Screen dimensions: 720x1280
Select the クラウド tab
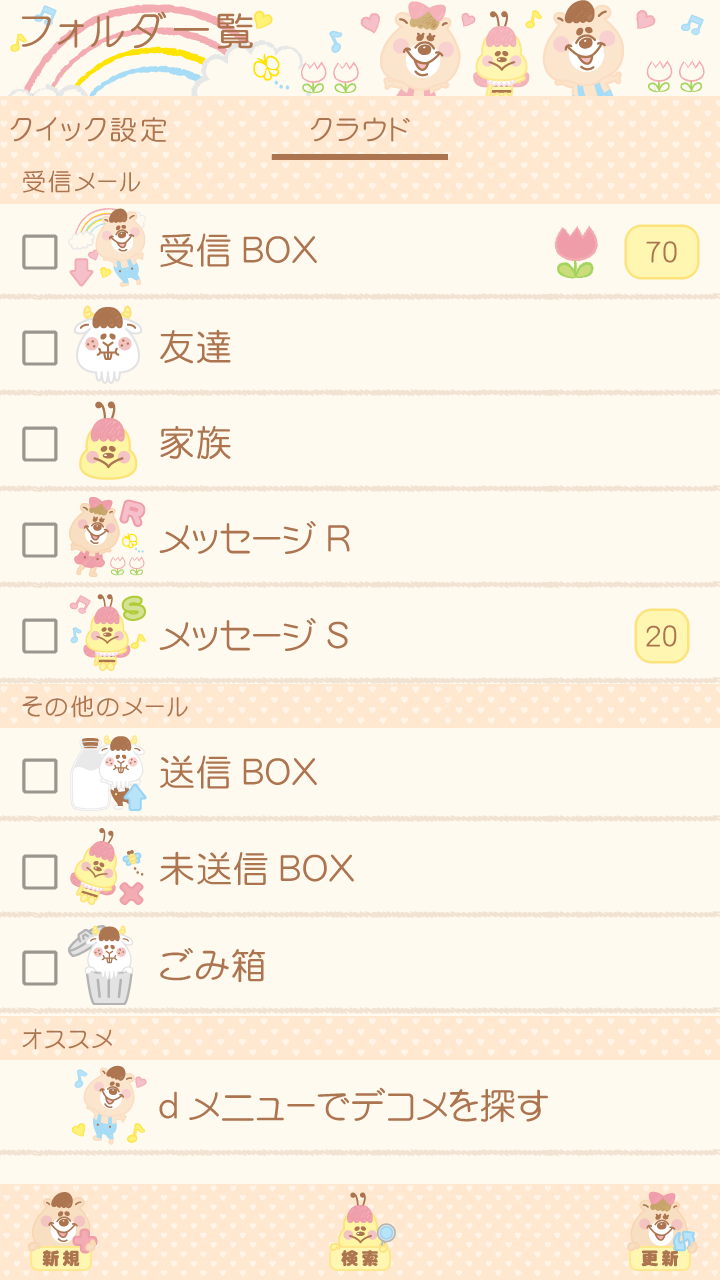(x=359, y=130)
